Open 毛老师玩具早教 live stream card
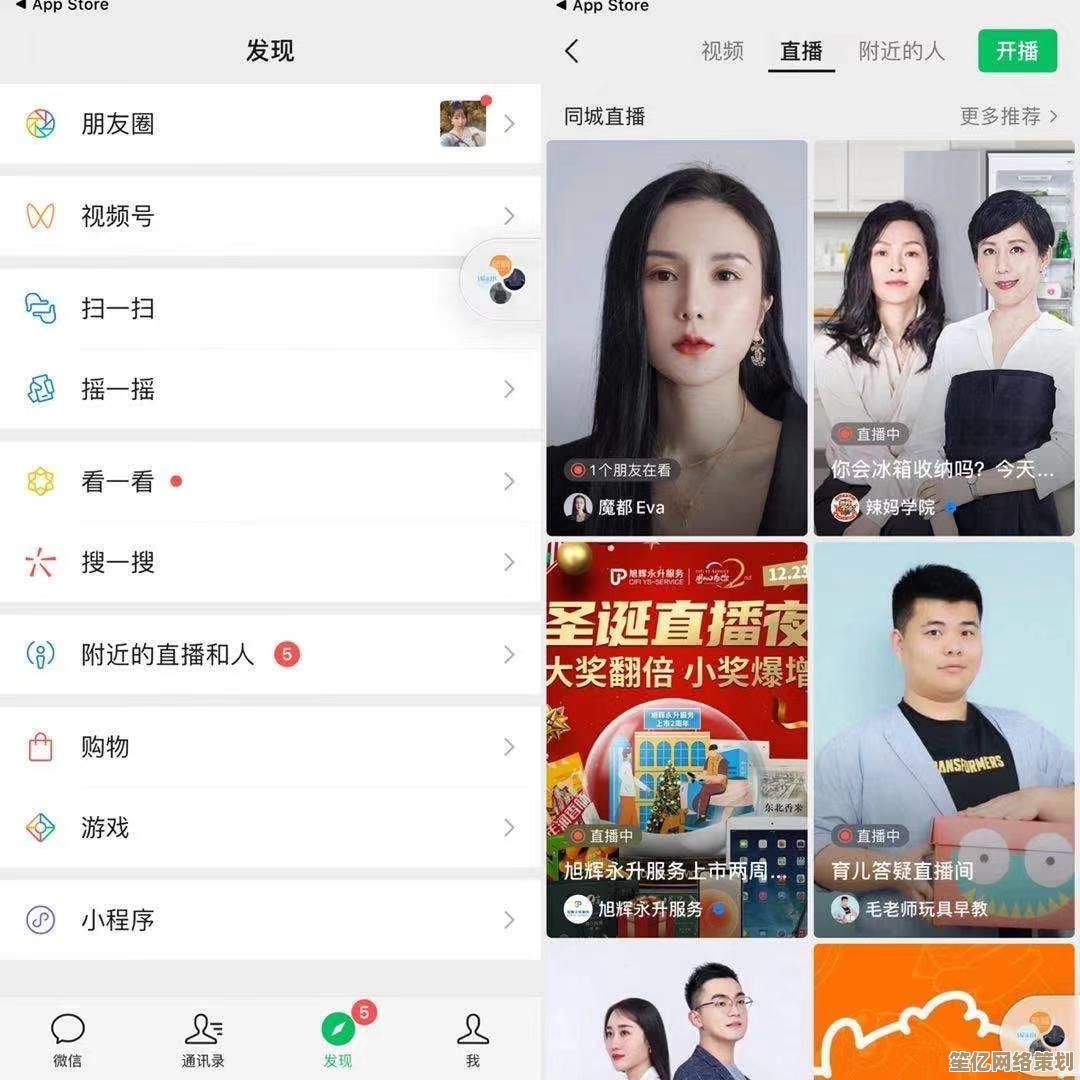The image size is (1080, 1080). [944, 740]
